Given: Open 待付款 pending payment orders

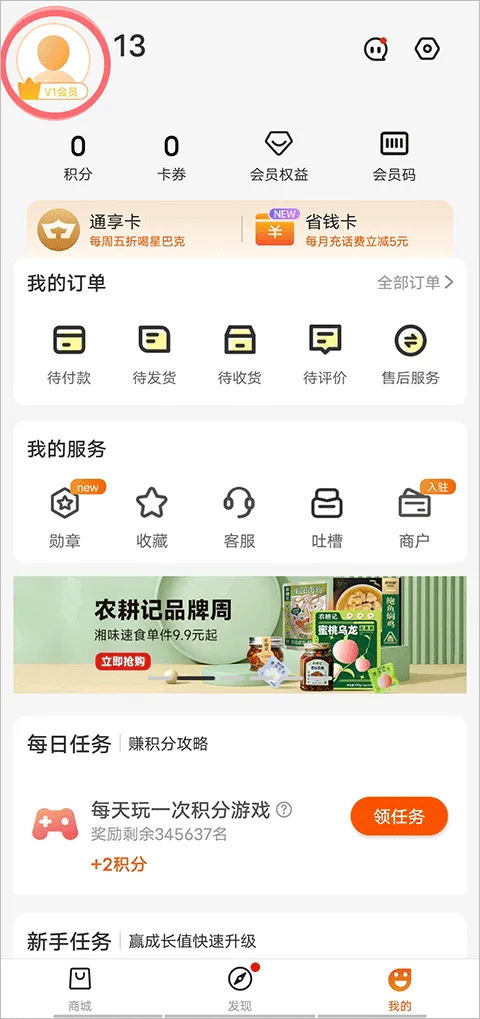Looking at the screenshot, I should click(69, 355).
